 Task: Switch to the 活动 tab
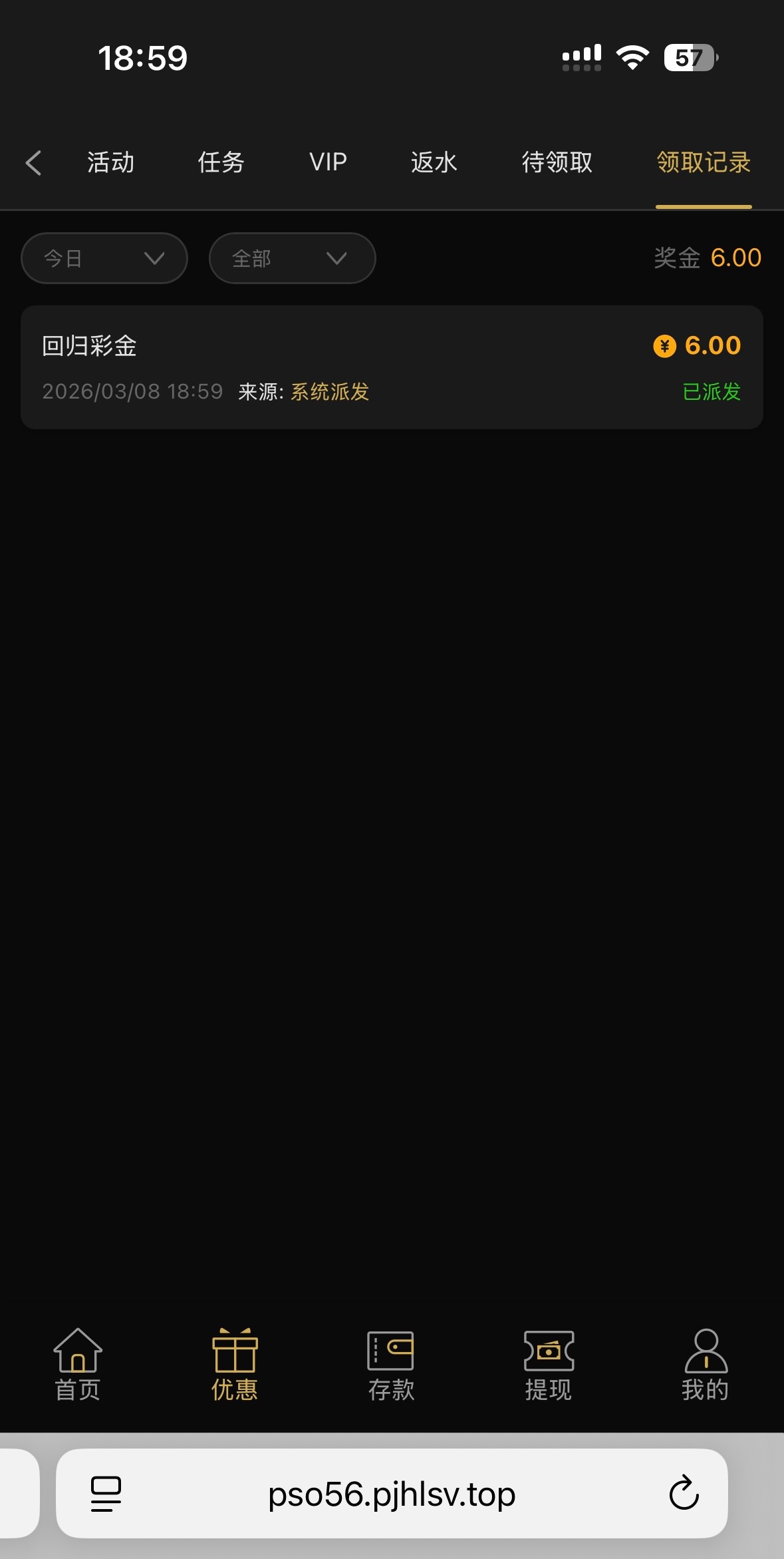(x=110, y=162)
